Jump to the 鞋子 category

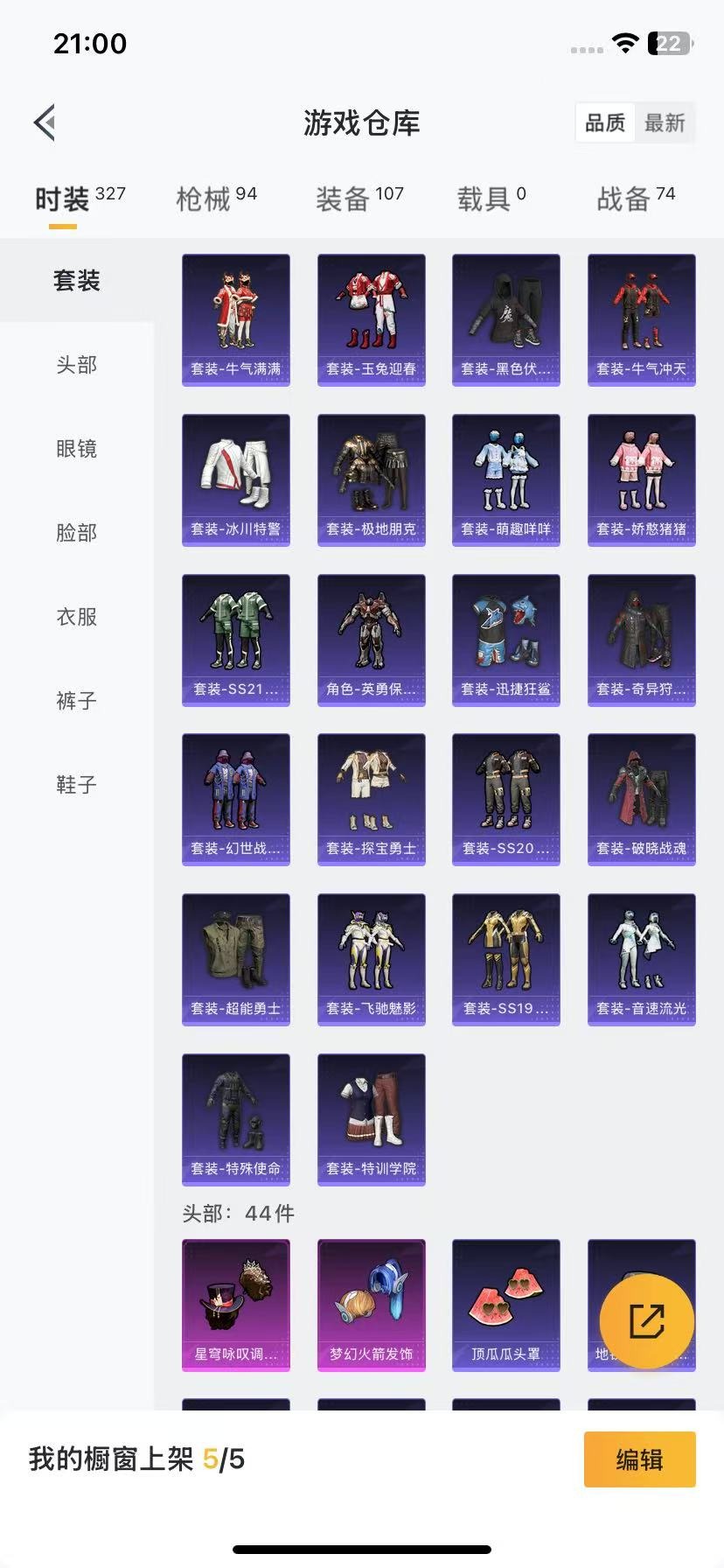click(x=77, y=785)
